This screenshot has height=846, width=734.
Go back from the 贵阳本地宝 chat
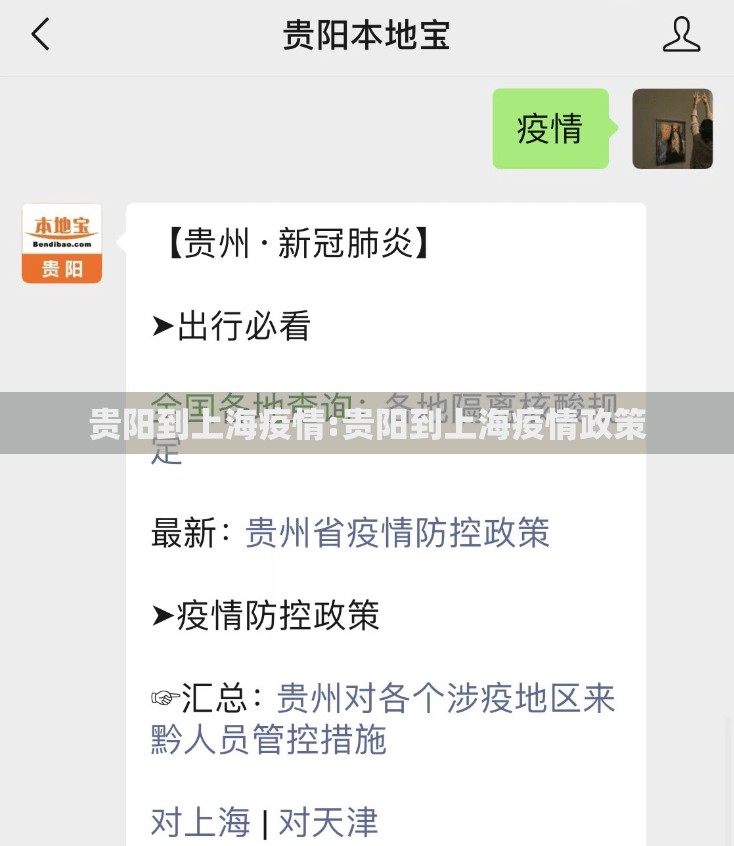pyautogui.click(x=40, y=35)
